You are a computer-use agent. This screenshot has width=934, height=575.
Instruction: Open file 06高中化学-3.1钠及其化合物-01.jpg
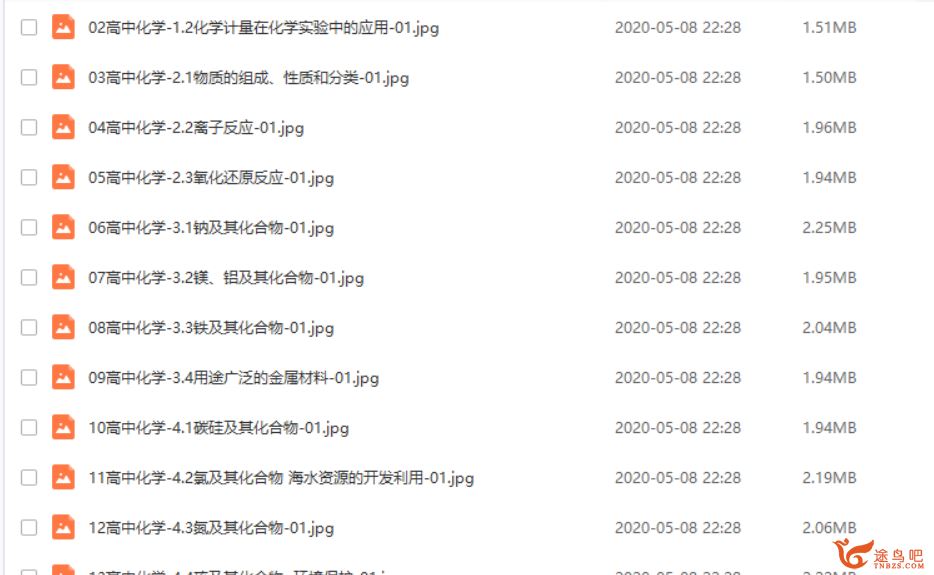[x=211, y=228]
